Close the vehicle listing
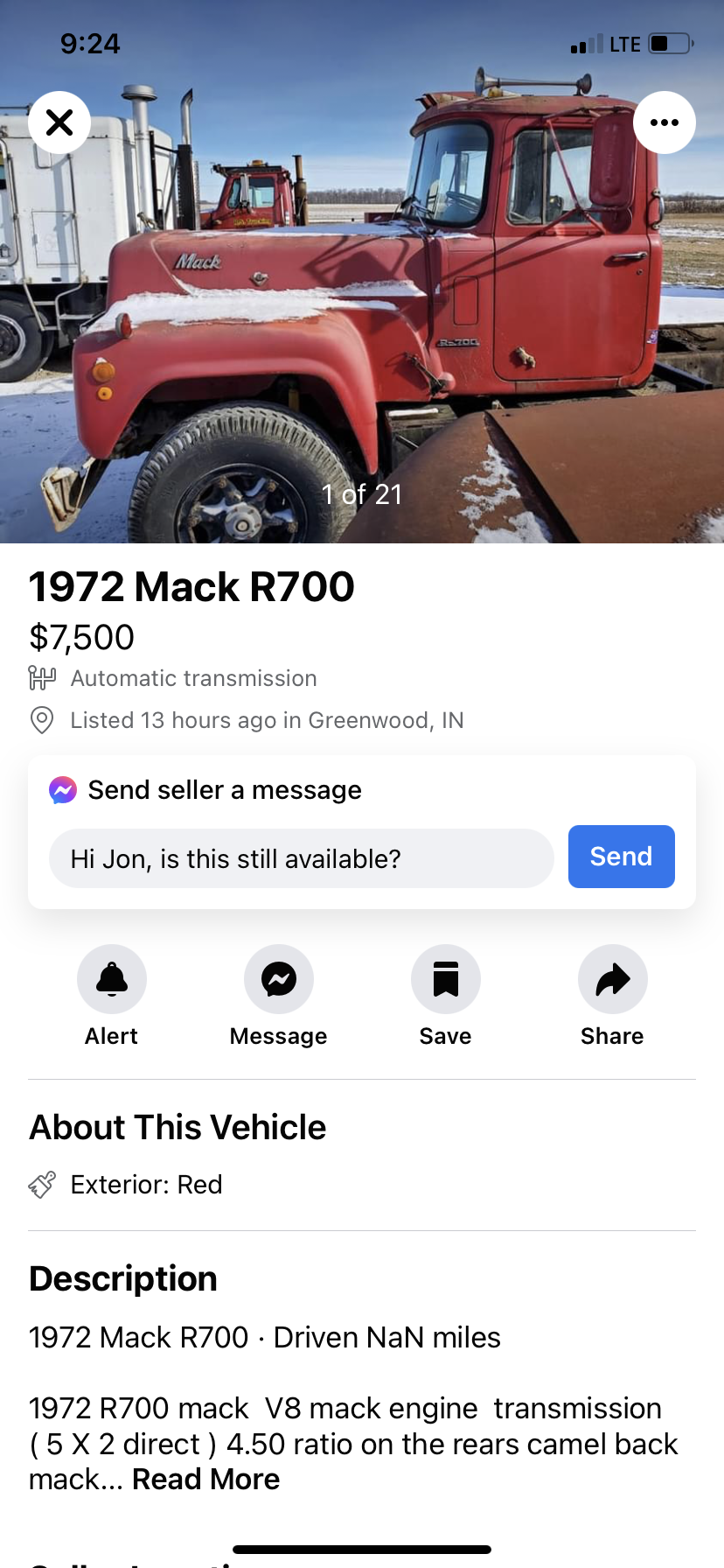The height and width of the screenshot is (1568, 724). pos(59,122)
